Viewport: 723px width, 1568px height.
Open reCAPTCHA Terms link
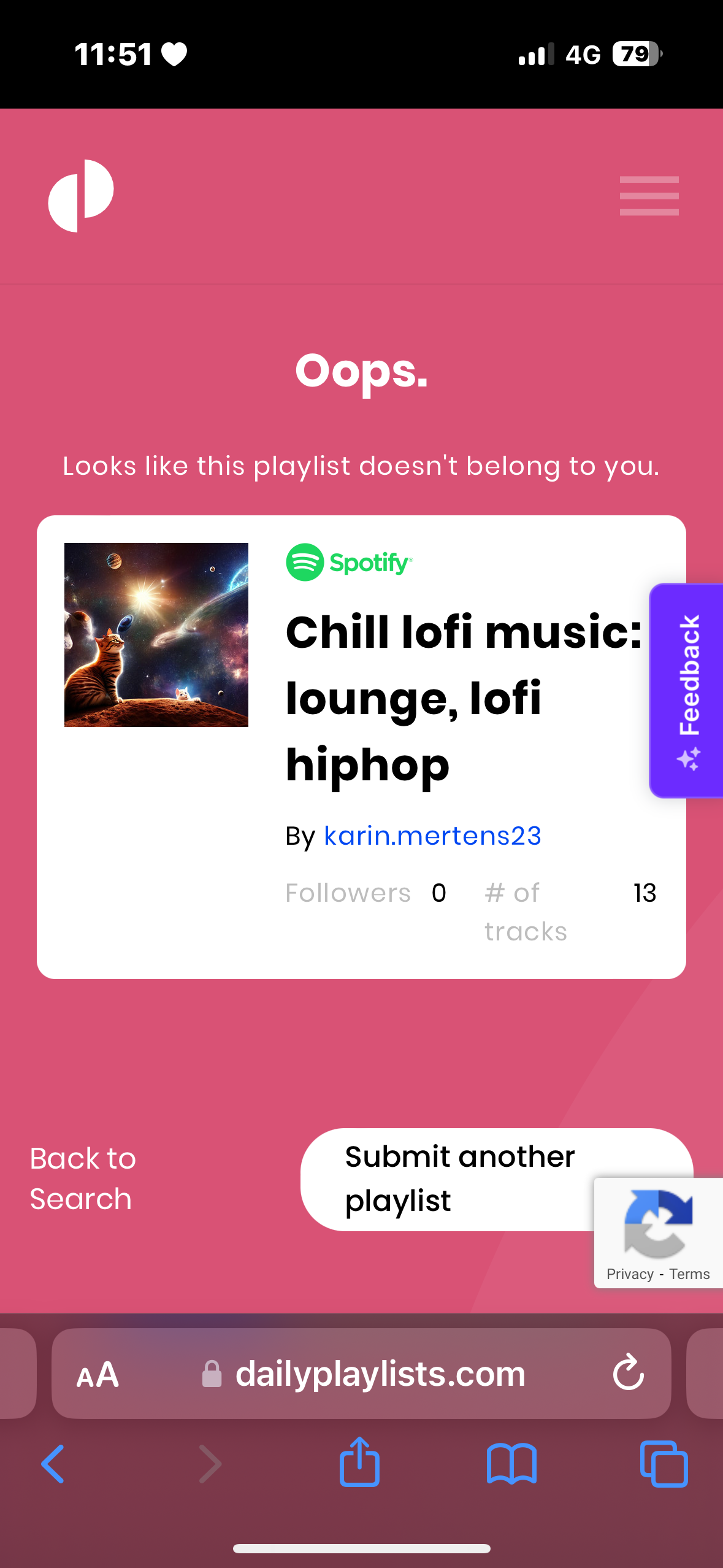click(x=689, y=1274)
